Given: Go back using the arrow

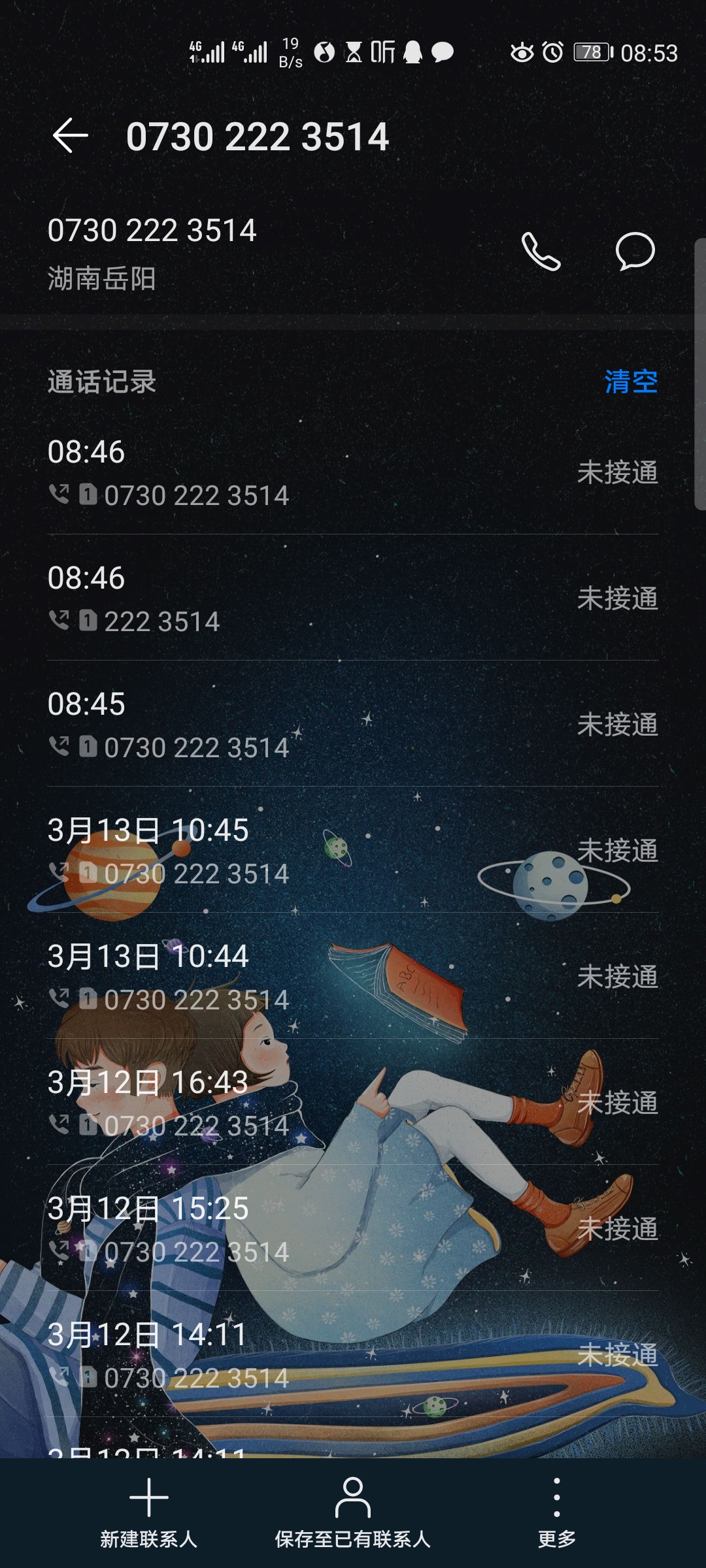Looking at the screenshot, I should [x=70, y=136].
